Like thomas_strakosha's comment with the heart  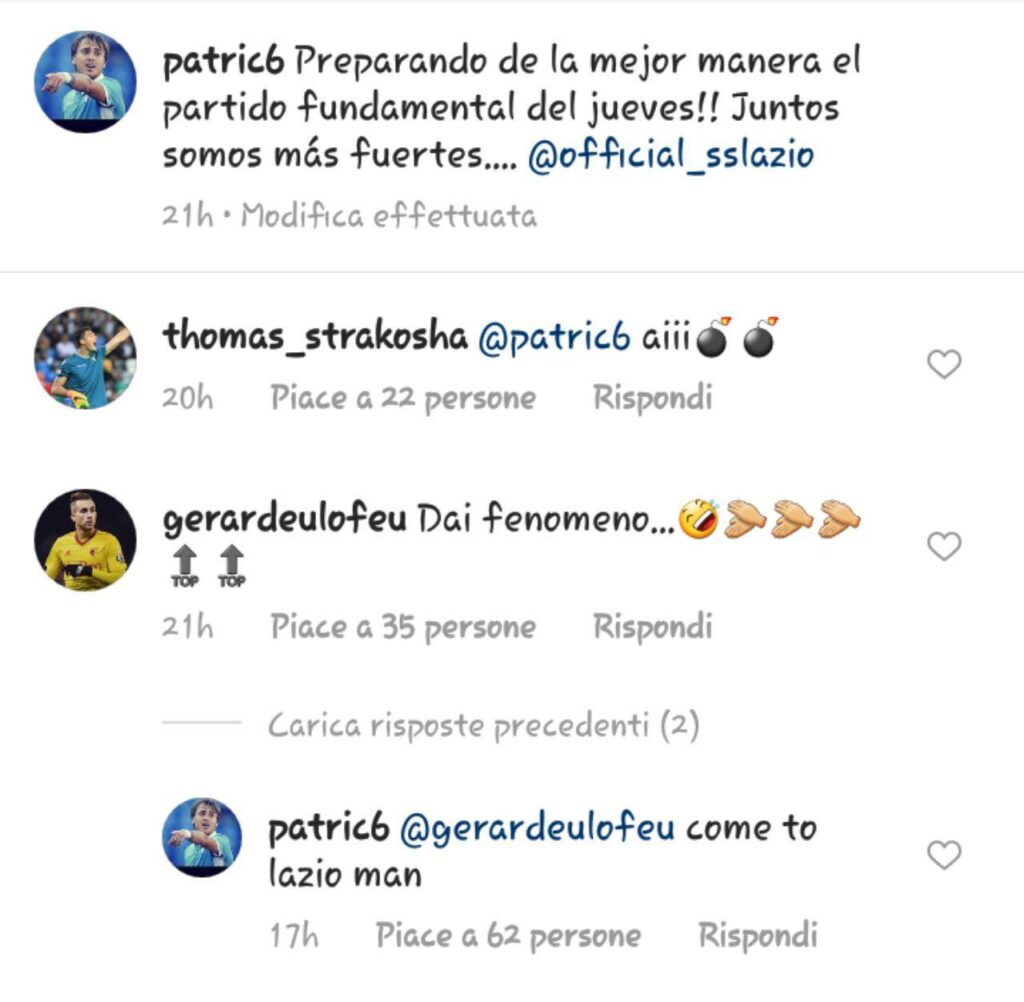[944, 366]
